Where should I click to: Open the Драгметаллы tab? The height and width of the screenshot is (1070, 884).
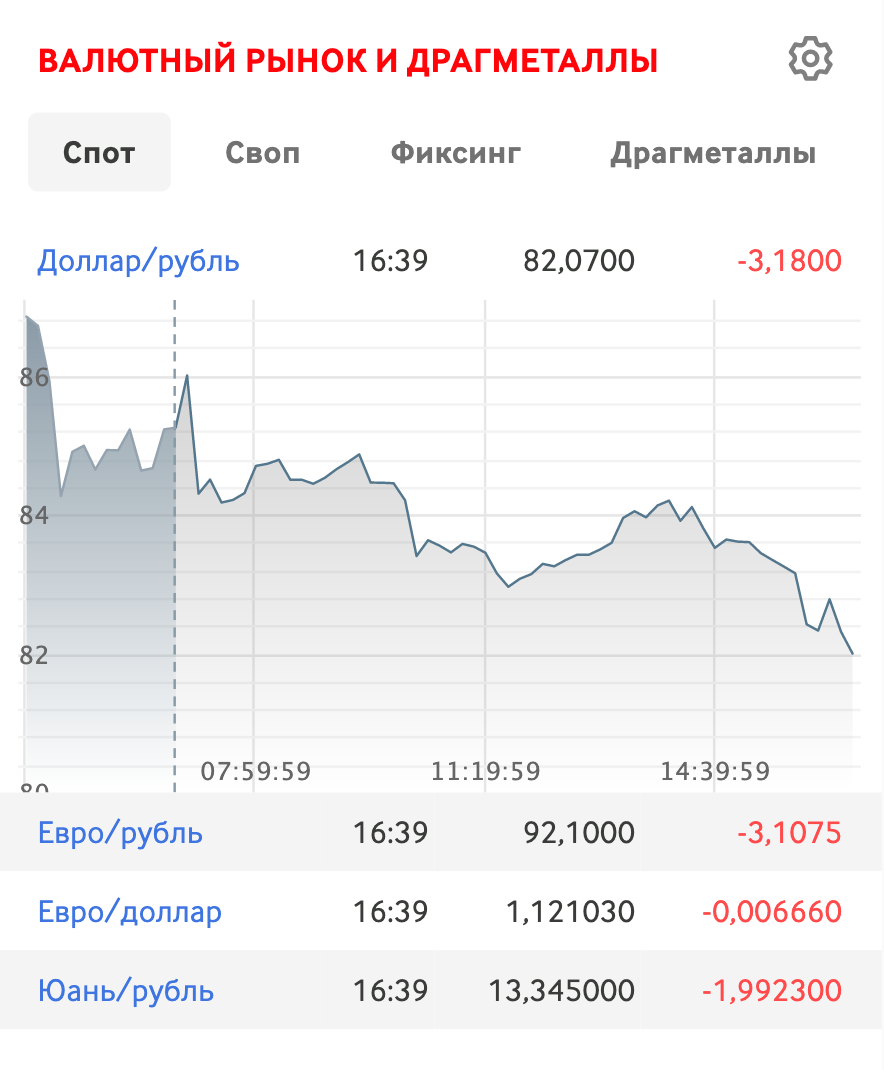pyautogui.click(x=712, y=153)
